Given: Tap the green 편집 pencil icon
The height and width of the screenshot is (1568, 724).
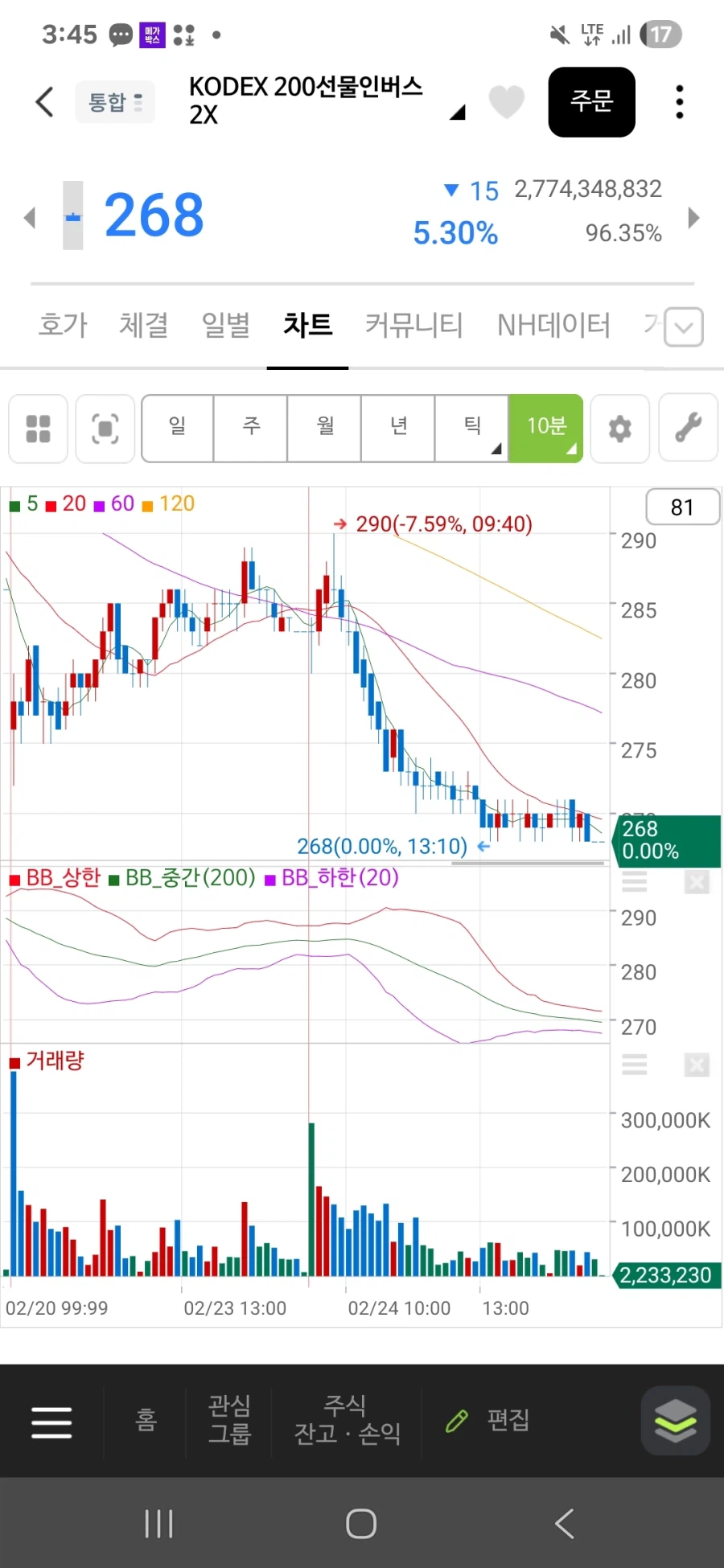Looking at the screenshot, I should tap(456, 1422).
